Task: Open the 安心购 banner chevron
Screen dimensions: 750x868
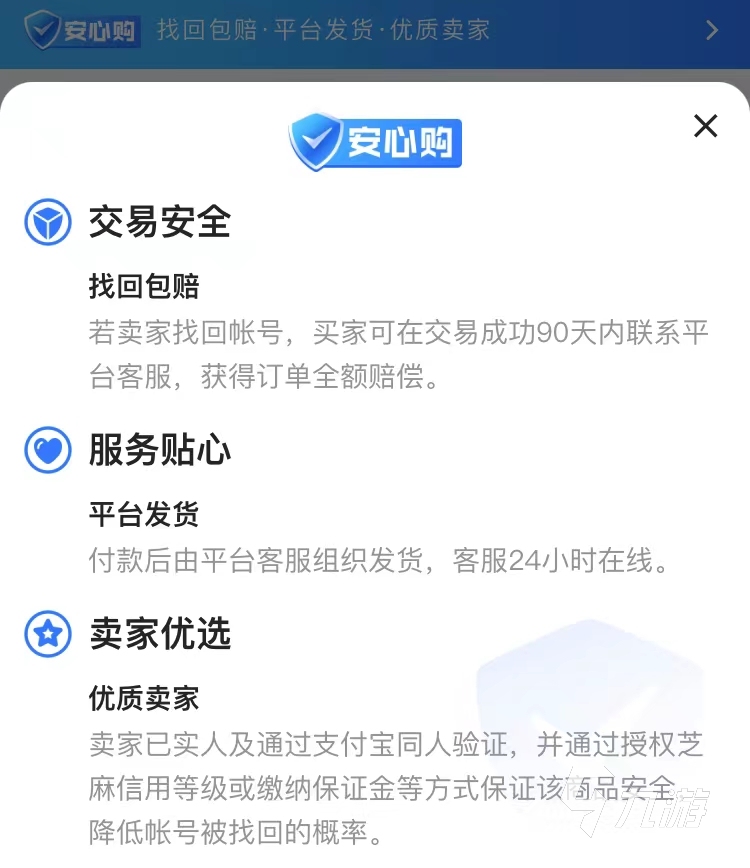Action: pyautogui.click(x=712, y=30)
